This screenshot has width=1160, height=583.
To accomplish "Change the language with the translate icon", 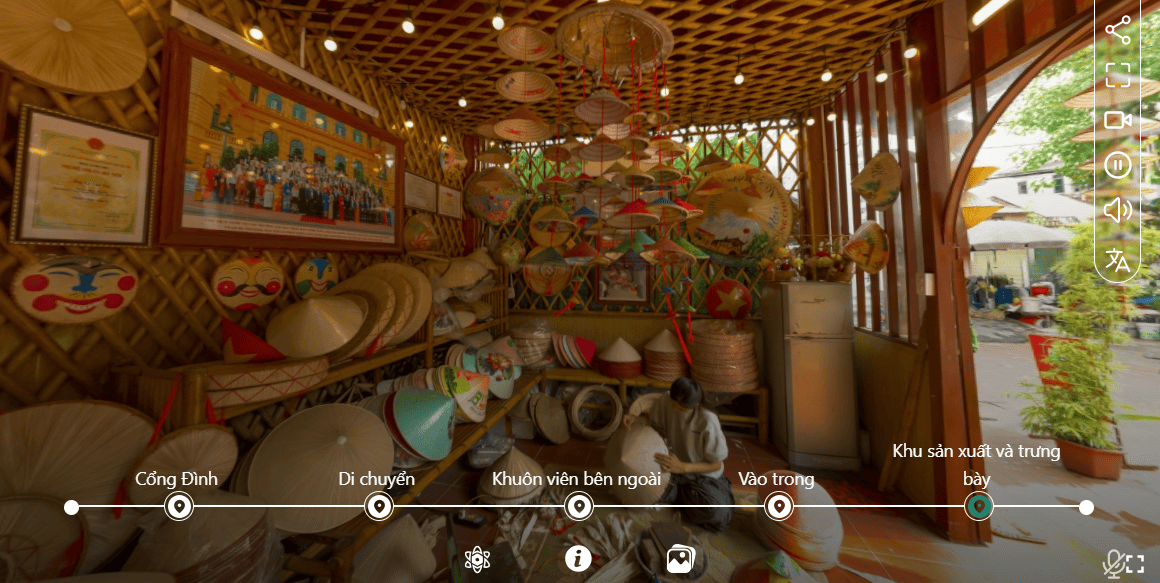I will [x=1117, y=260].
